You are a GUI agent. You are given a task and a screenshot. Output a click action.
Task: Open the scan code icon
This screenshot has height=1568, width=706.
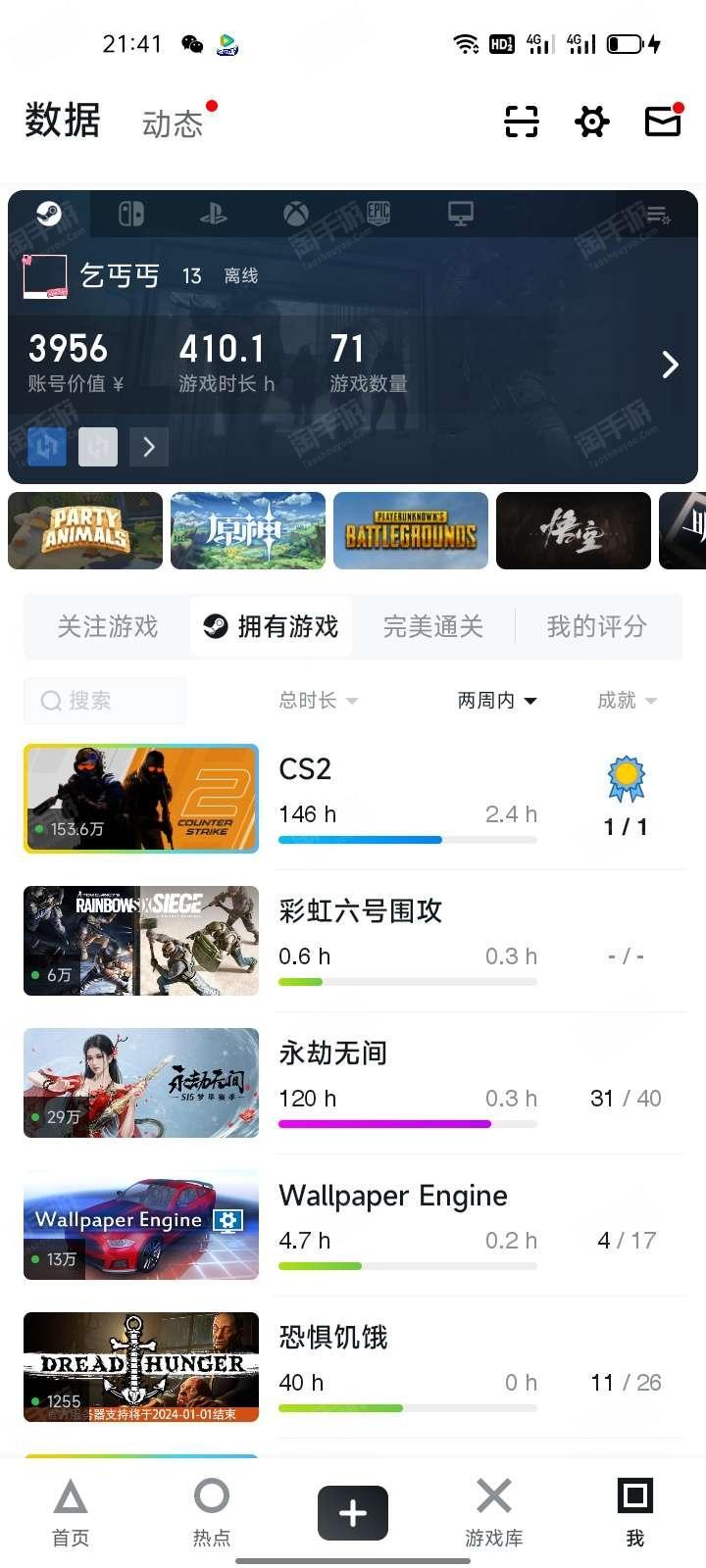[x=522, y=122]
